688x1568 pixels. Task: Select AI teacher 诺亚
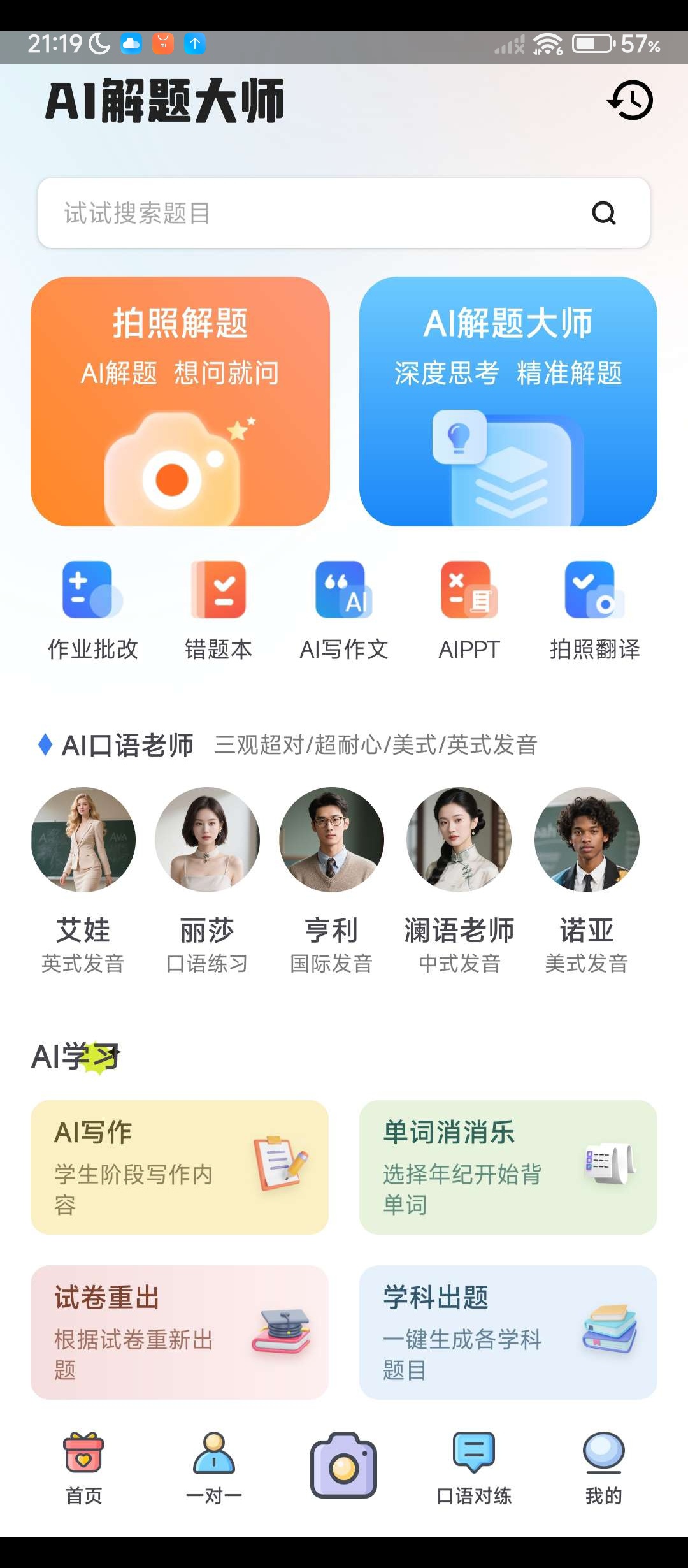click(587, 840)
